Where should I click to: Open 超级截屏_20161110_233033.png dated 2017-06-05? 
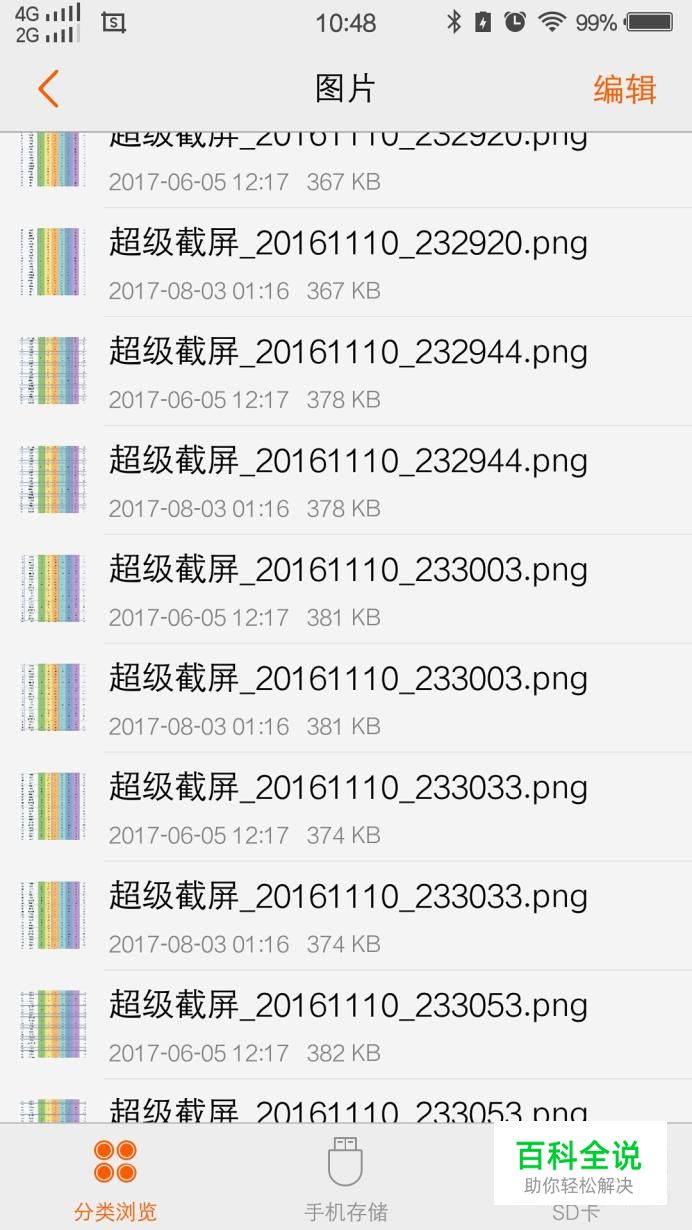point(347,808)
